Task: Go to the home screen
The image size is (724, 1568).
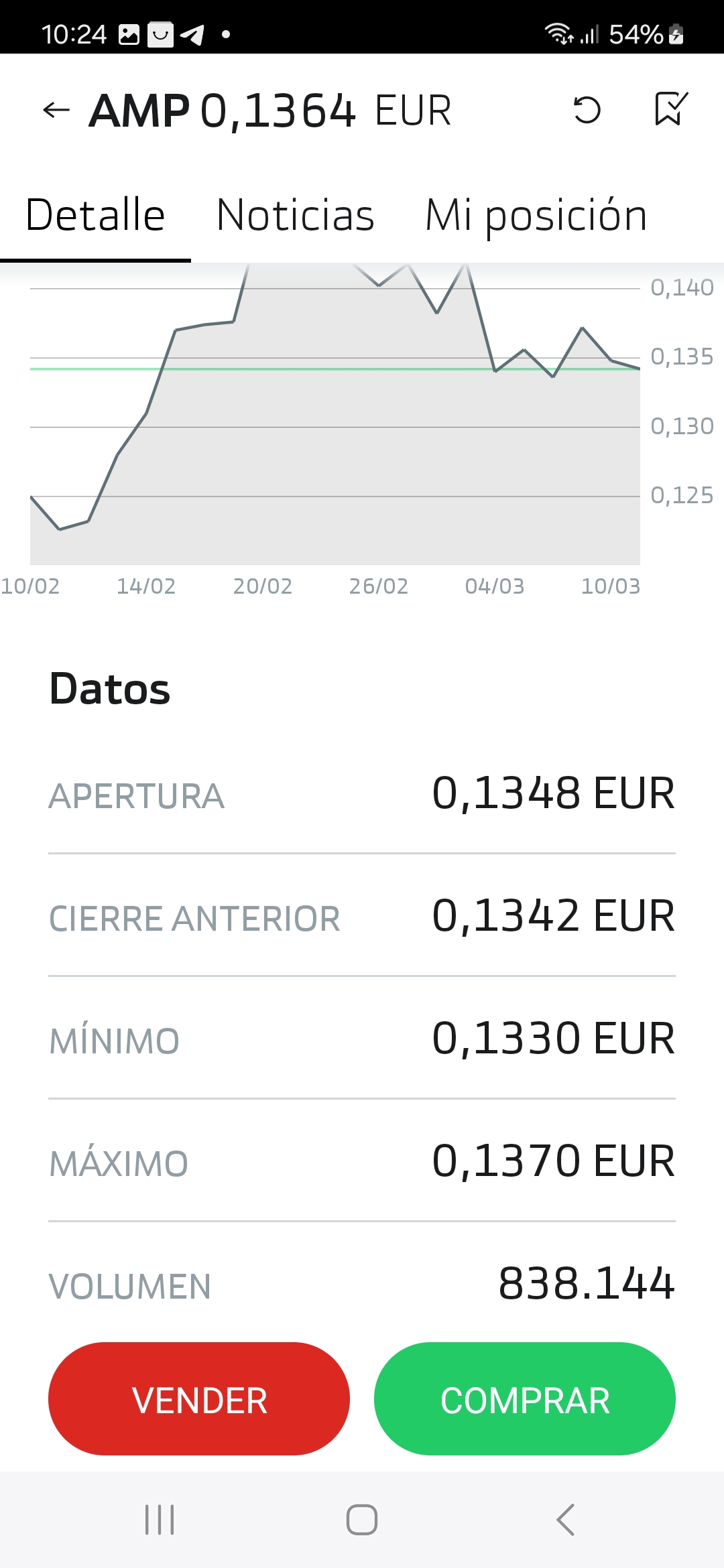Action: click(x=362, y=1520)
